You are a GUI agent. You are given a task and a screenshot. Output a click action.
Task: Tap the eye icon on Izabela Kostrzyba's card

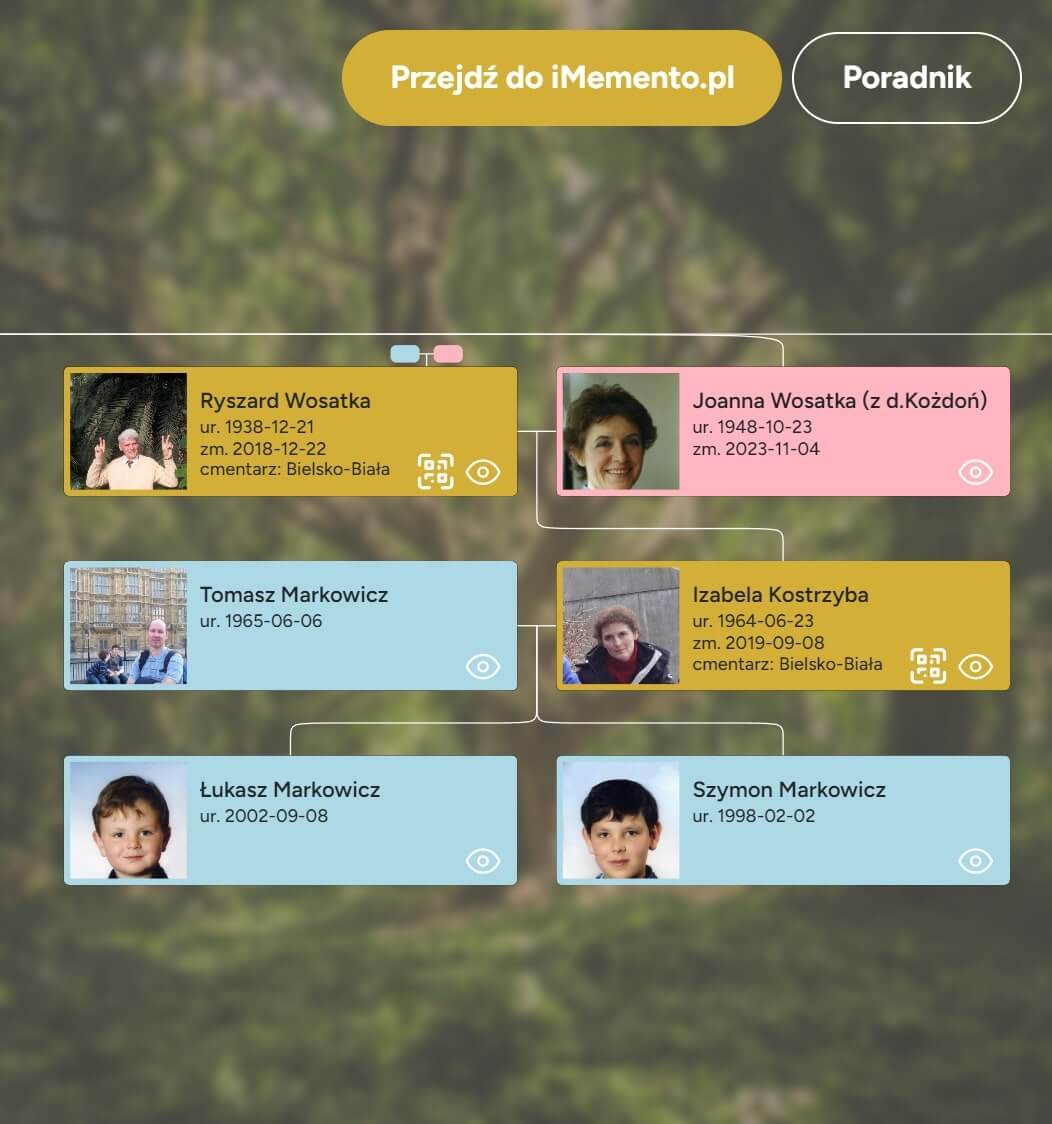click(975, 666)
